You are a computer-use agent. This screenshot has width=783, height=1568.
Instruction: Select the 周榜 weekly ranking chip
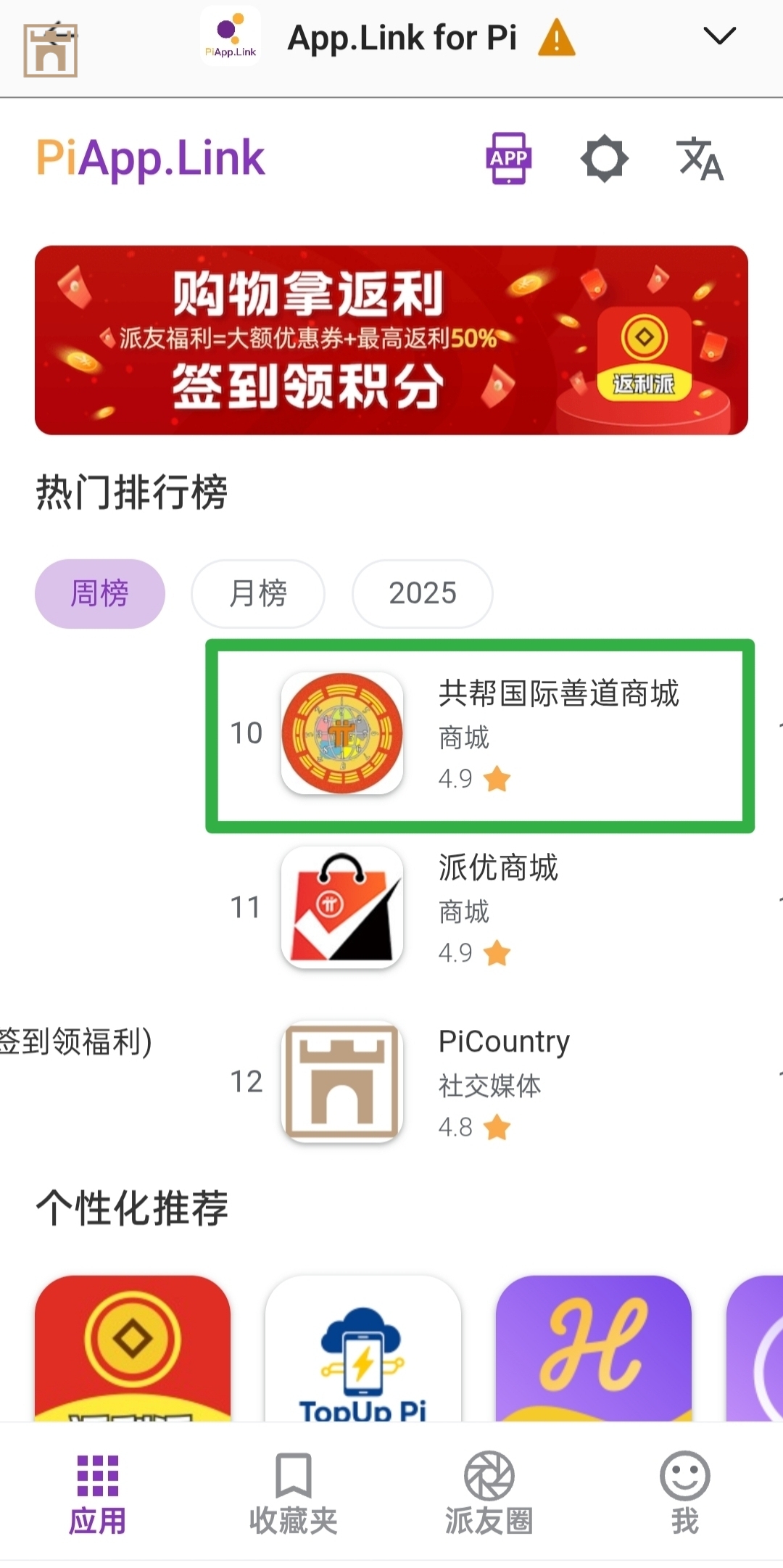pyautogui.click(x=100, y=593)
